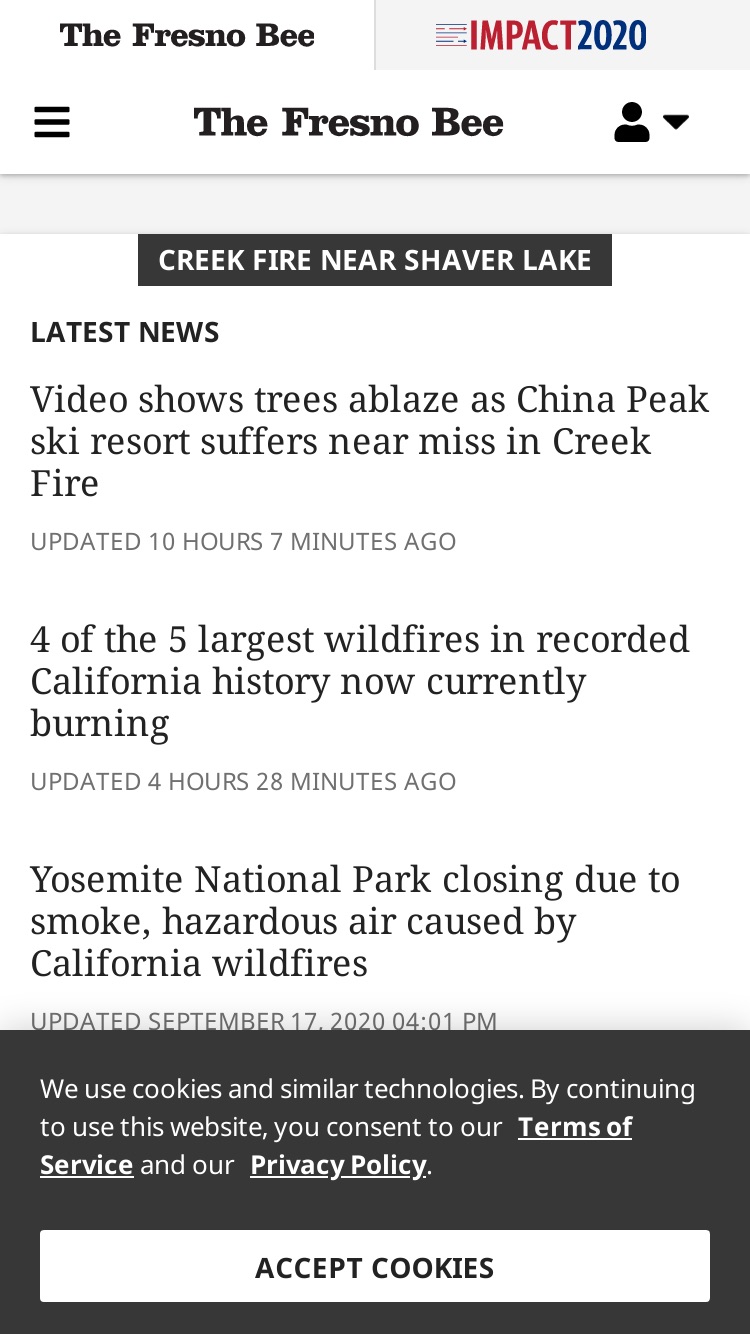Open the user account dropdown
Screen dimensions: 750x1334
click(651, 123)
